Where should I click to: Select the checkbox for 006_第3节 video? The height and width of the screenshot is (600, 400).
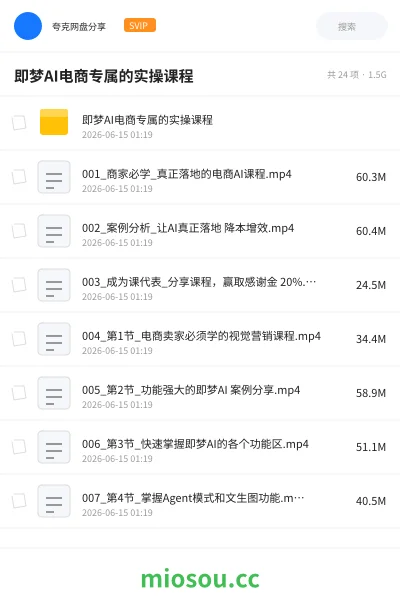pyautogui.click(x=19, y=447)
